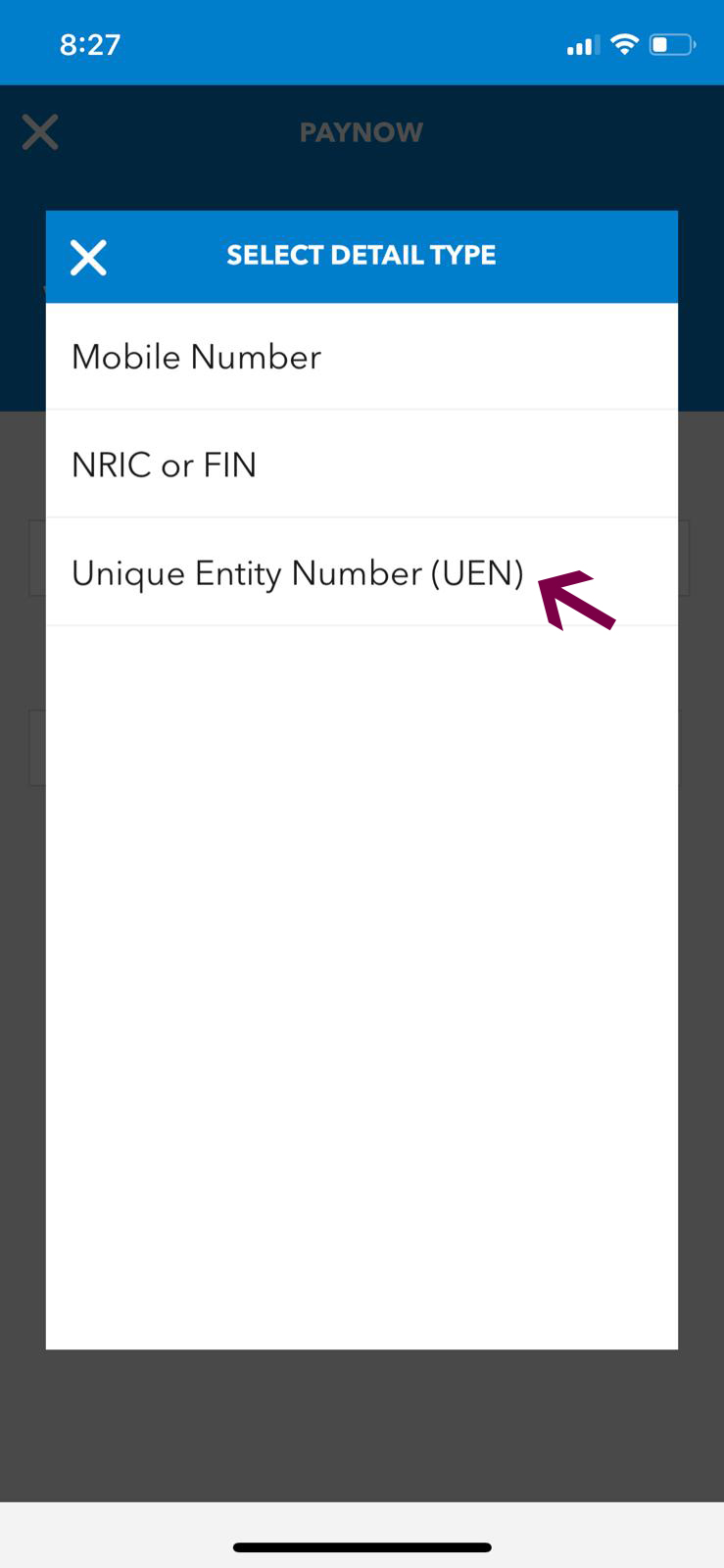The height and width of the screenshot is (1568, 724).
Task: Pick Unique Entity Number (UEN)
Action: 298,573
